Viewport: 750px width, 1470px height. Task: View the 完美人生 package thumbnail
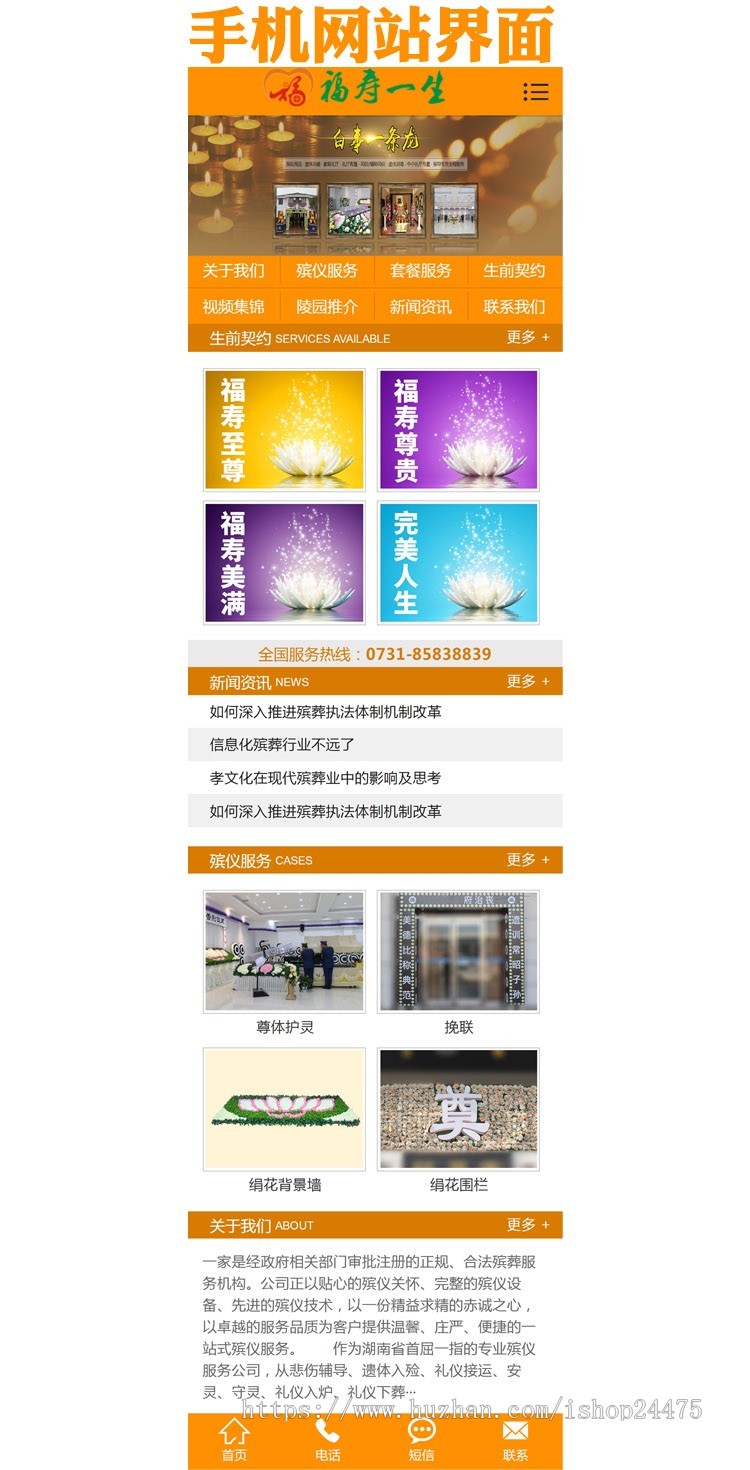458,562
